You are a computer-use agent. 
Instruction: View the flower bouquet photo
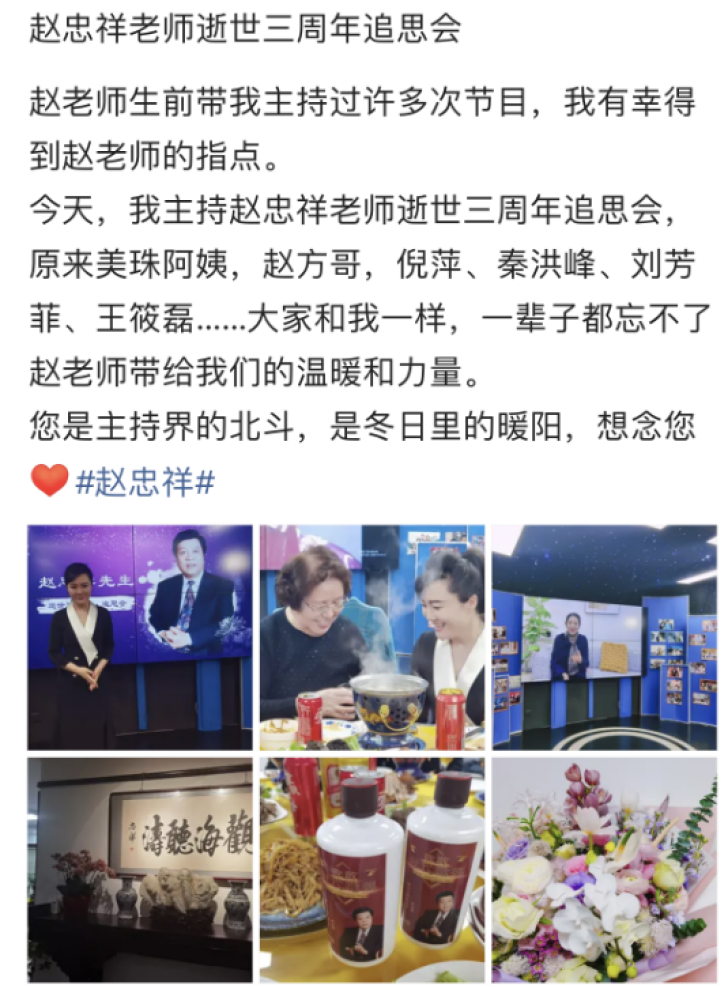(604, 868)
